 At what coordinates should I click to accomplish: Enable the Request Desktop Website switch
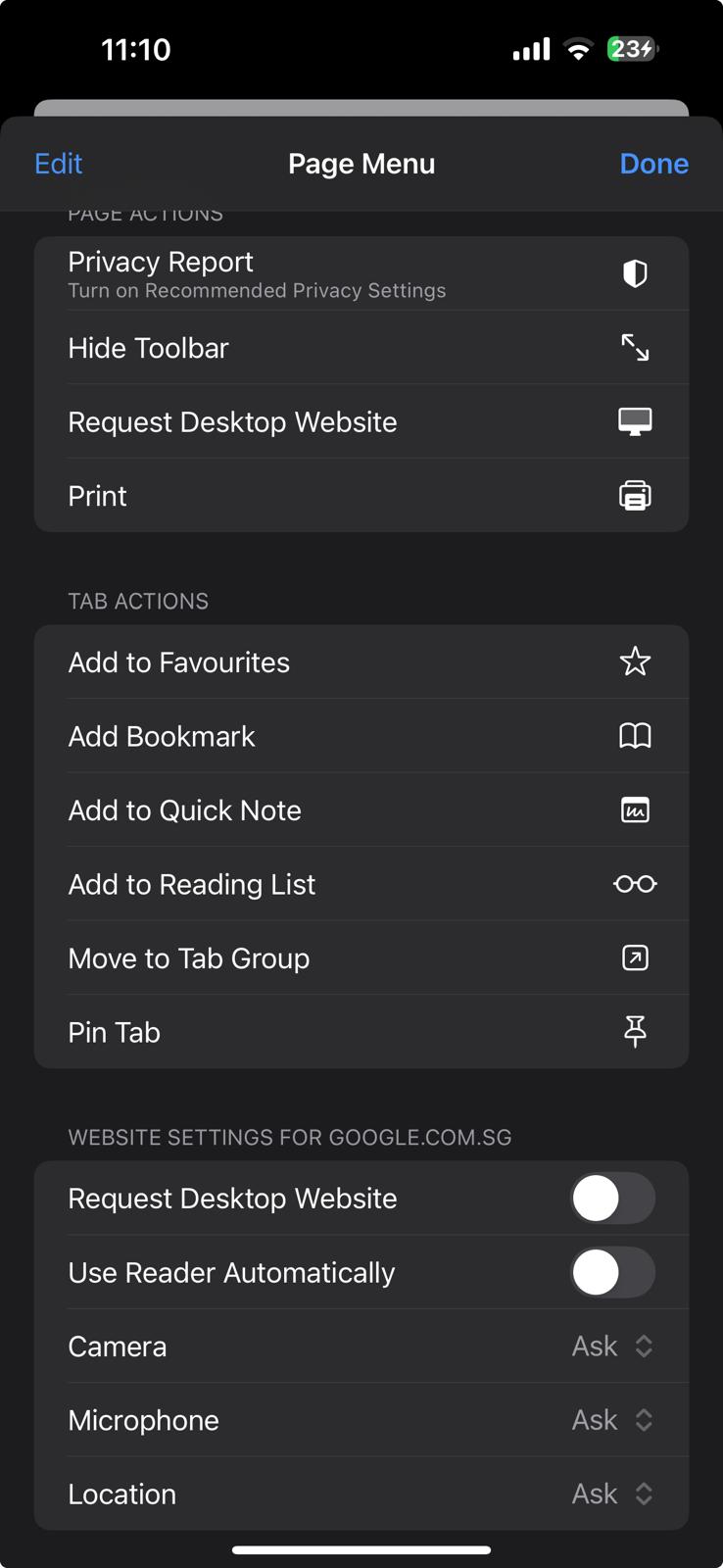[x=613, y=1199]
